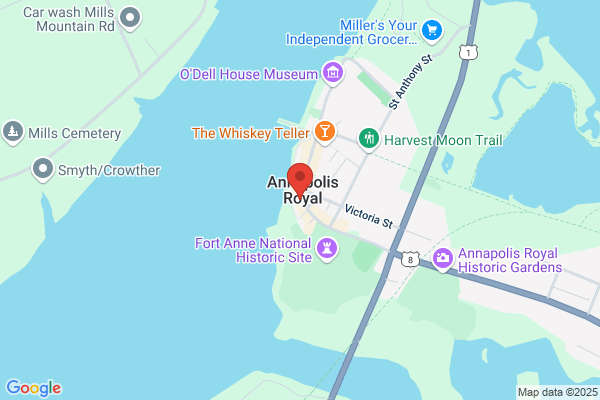The width and height of the screenshot is (600, 400).
Task: Open the Car wash Mills Mountain Rd pin
Action: click(x=130, y=18)
